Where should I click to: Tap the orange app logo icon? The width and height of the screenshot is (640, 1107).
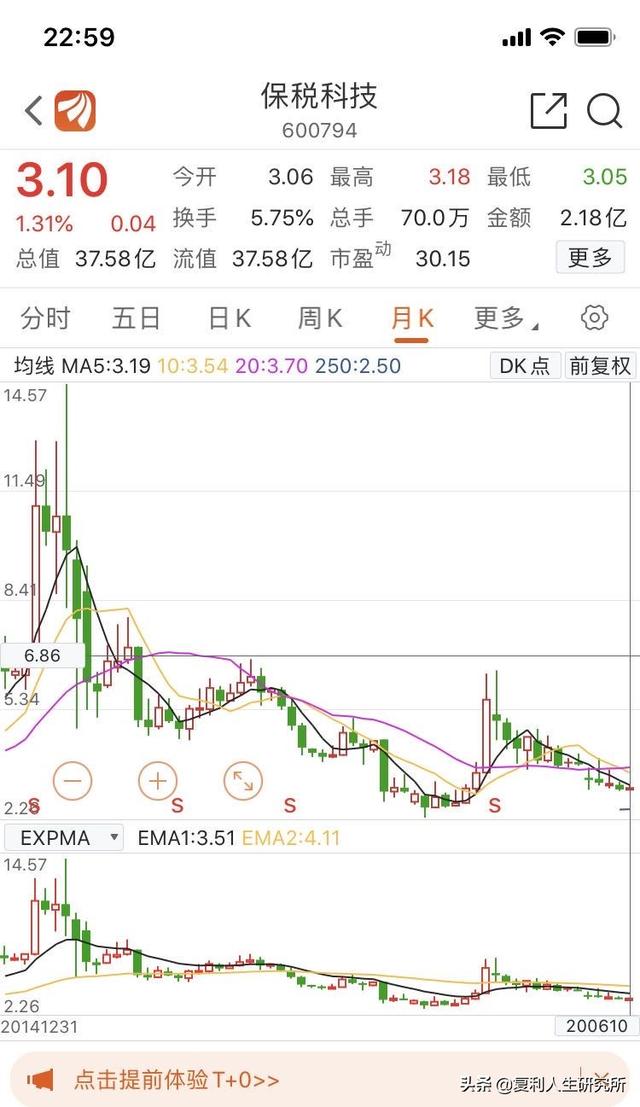75,111
